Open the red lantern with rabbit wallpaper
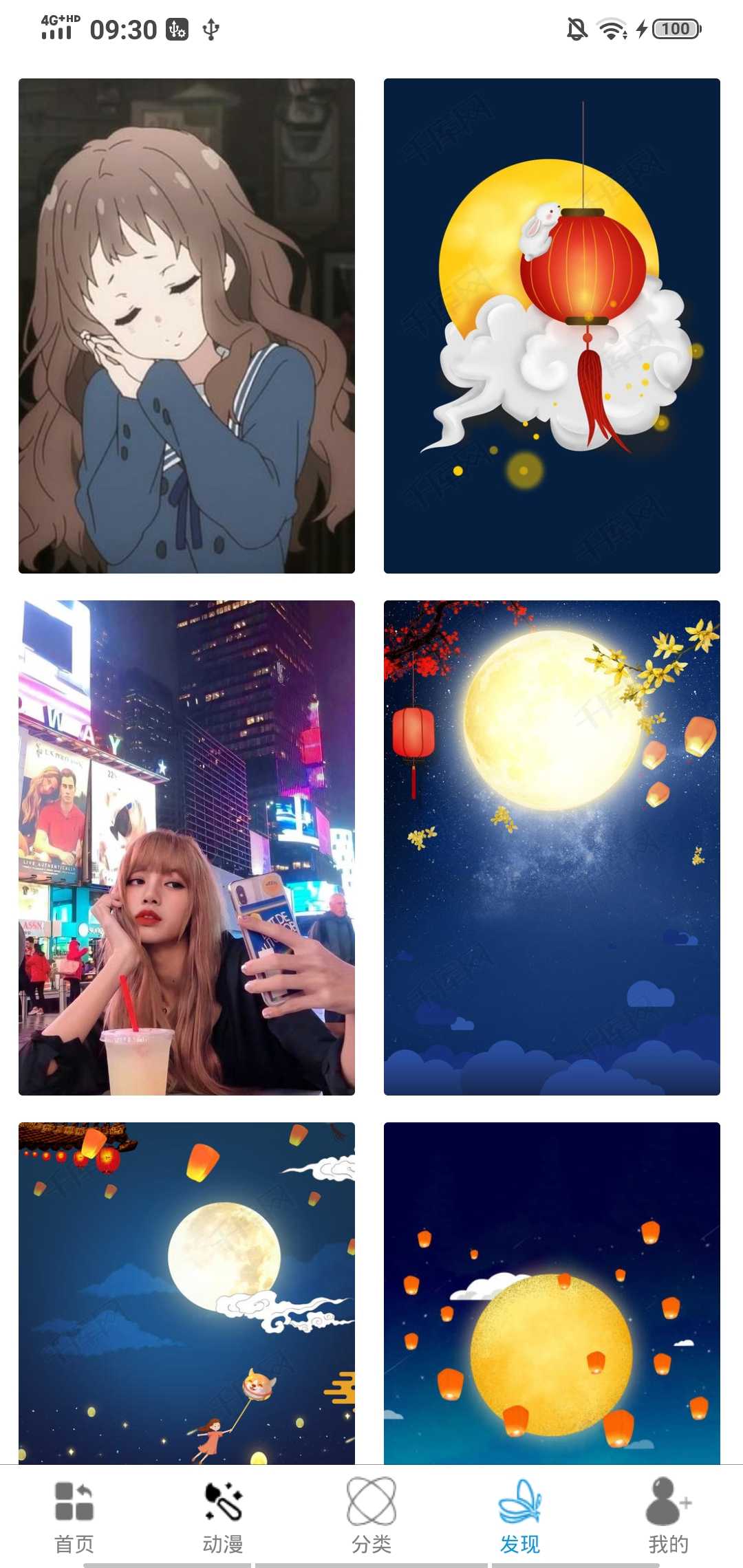Viewport: 743px width, 1568px height. point(552,325)
